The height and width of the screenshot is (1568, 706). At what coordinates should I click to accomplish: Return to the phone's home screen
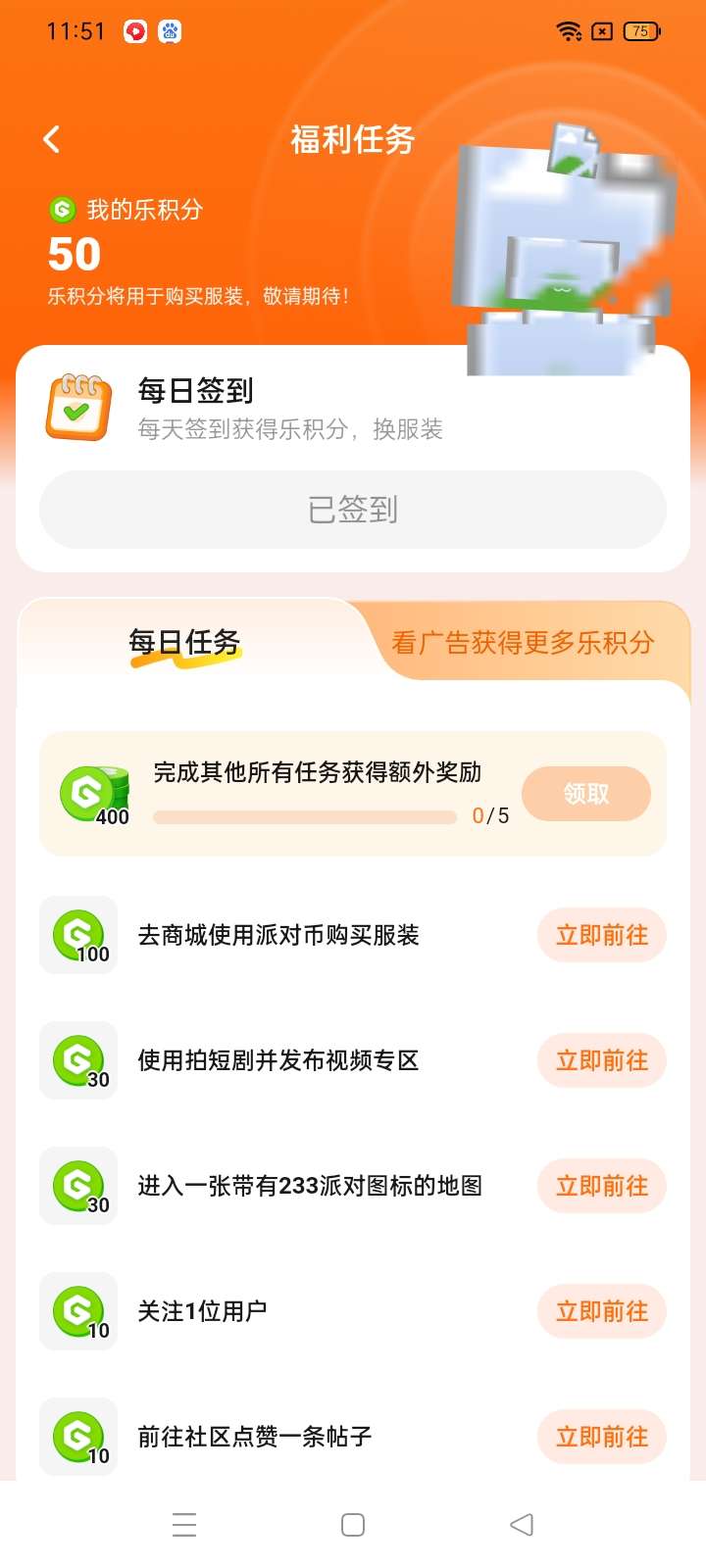click(x=353, y=1525)
